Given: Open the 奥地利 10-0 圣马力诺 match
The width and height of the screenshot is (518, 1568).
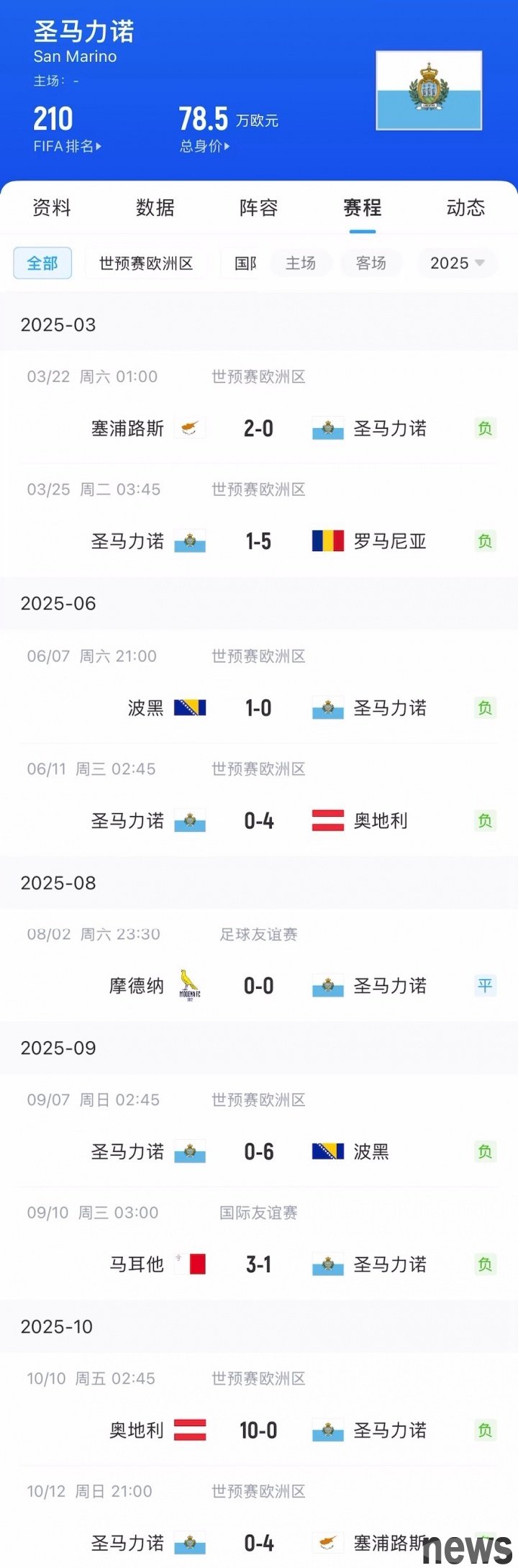Looking at the screenshot, I should [258, 1431].
